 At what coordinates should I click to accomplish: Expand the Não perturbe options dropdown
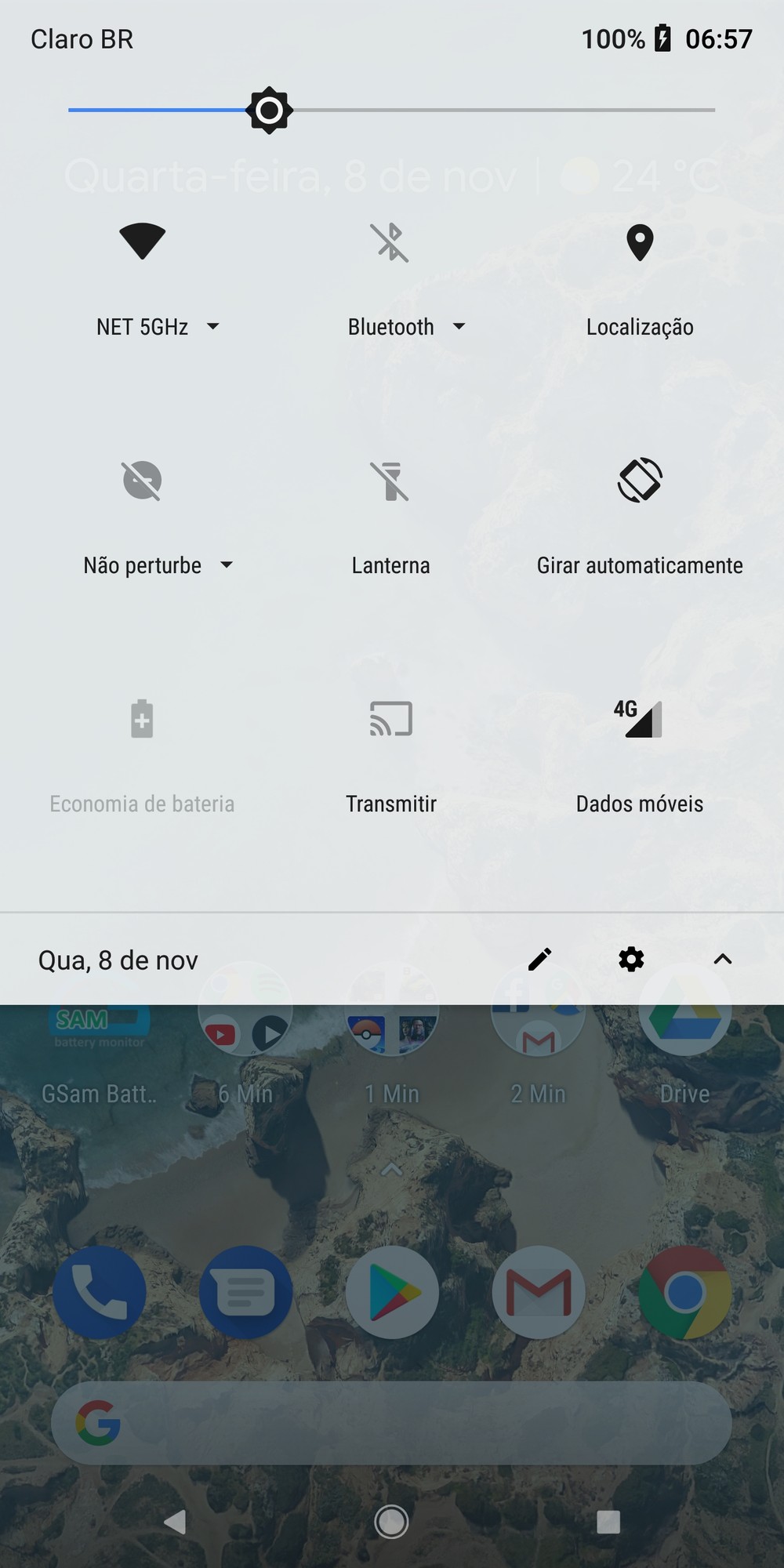pos(227,565)
